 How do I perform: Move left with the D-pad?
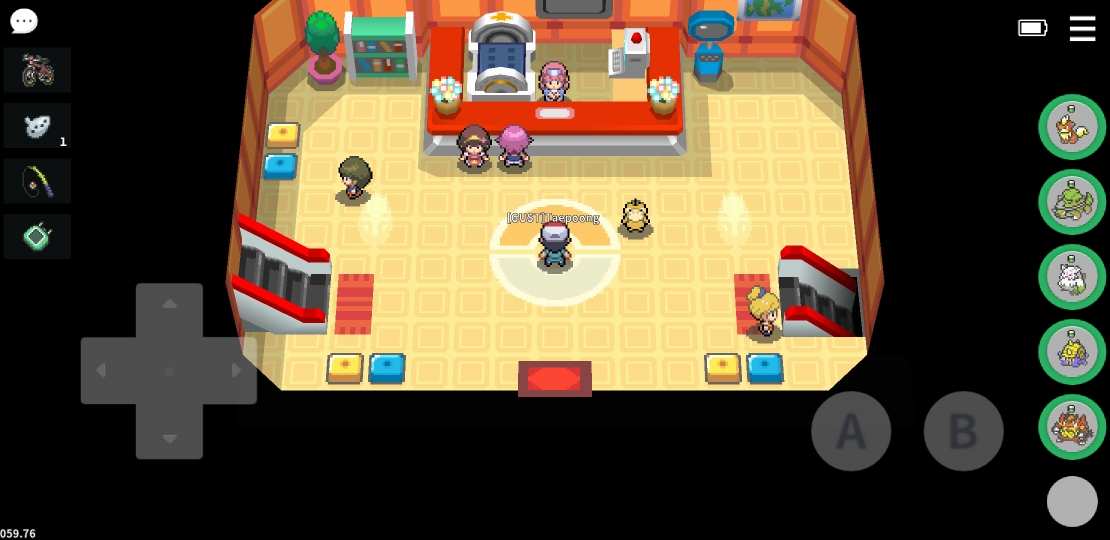[104, 371]
